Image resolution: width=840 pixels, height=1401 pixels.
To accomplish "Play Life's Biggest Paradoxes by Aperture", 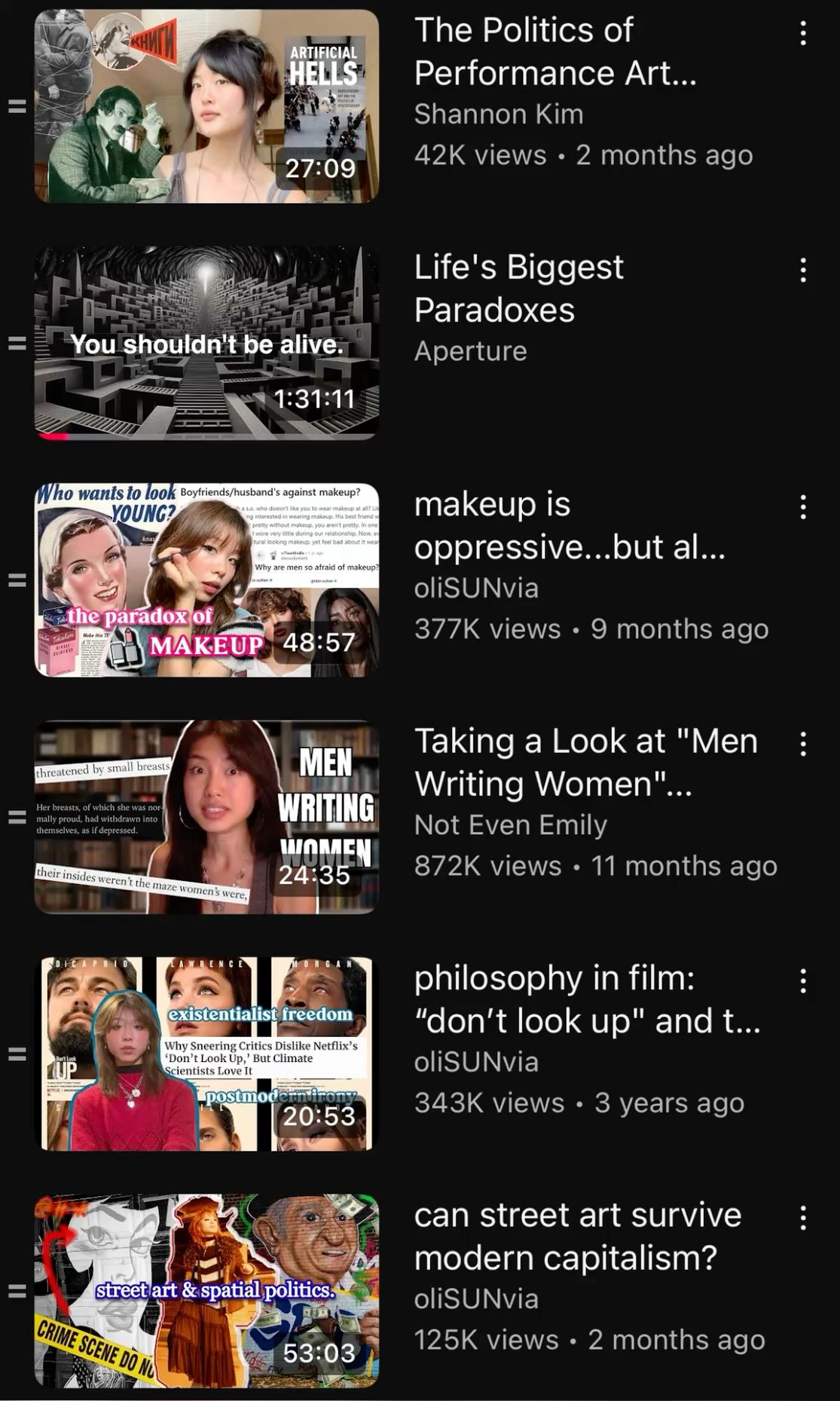I will pyautogui.click(x=206, y=343).
